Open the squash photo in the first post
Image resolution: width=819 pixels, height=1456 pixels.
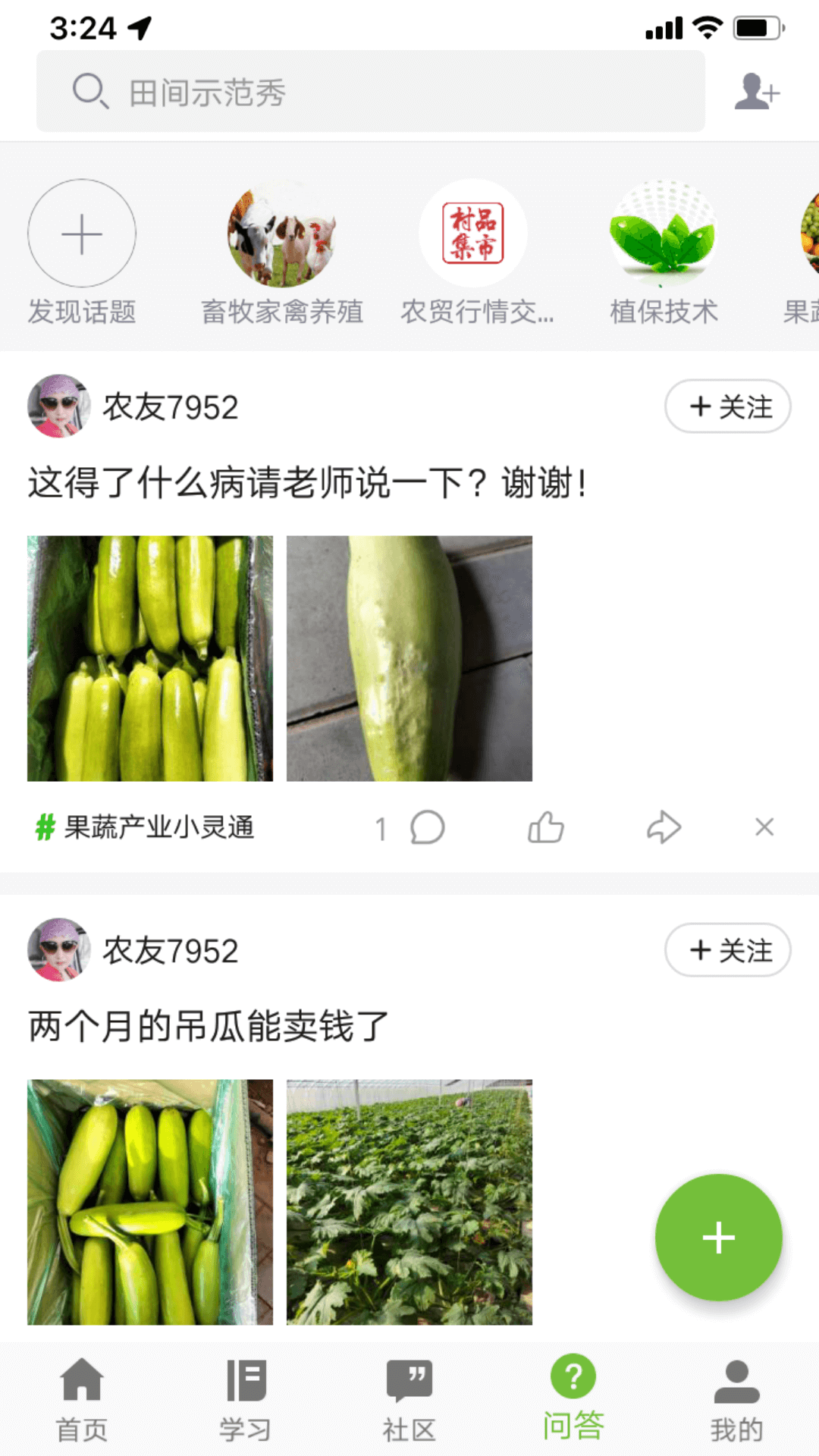point(149,658)
